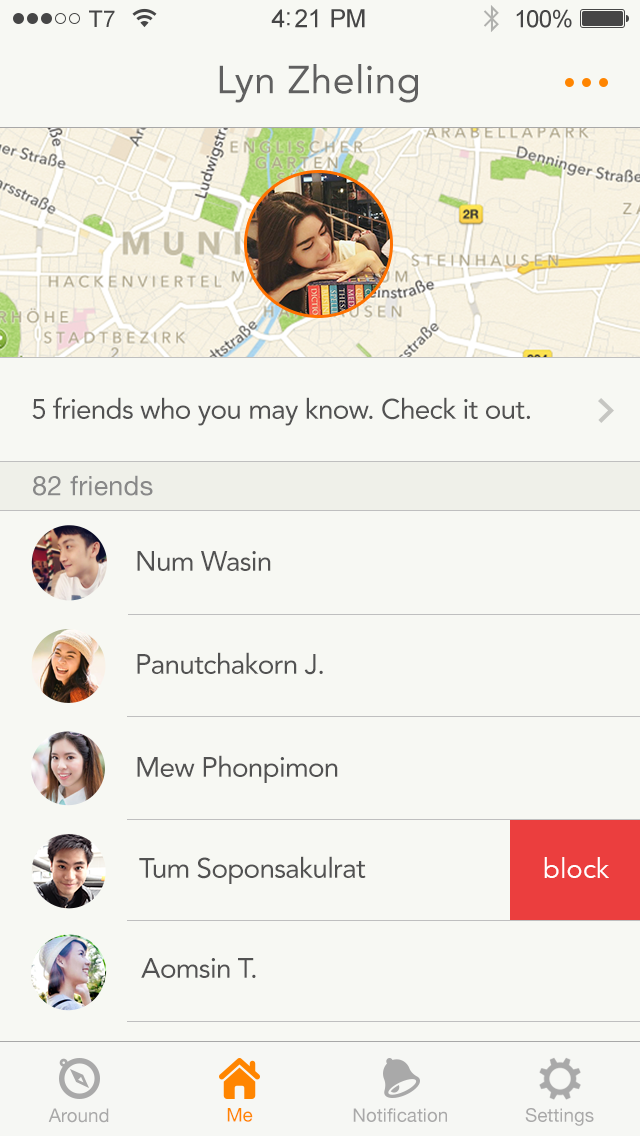Tap Lyn Zheling's profile photo on map
The height and width of the screenshot is (1136, 640).
click(x=318, y=244)
